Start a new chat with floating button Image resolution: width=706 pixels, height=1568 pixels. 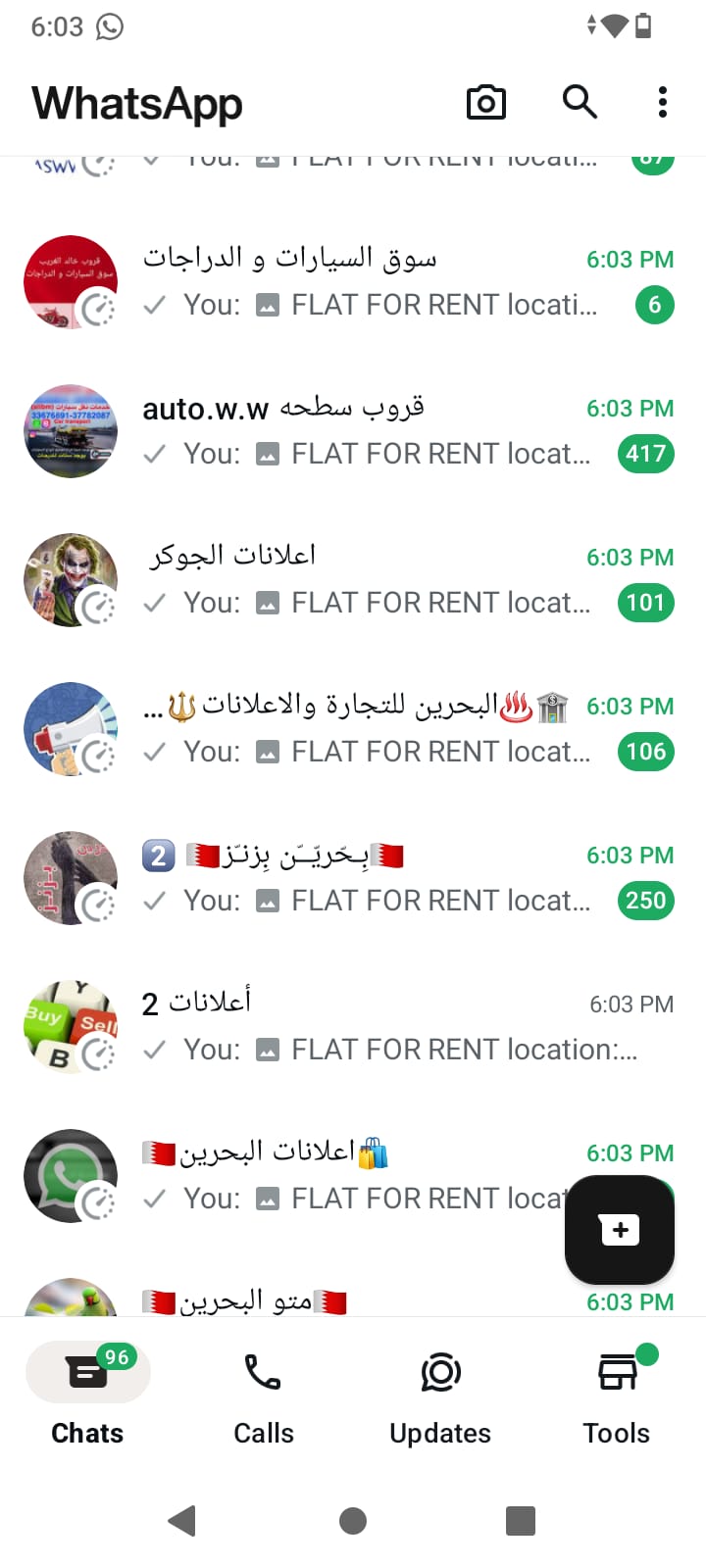pos(620,1229)
